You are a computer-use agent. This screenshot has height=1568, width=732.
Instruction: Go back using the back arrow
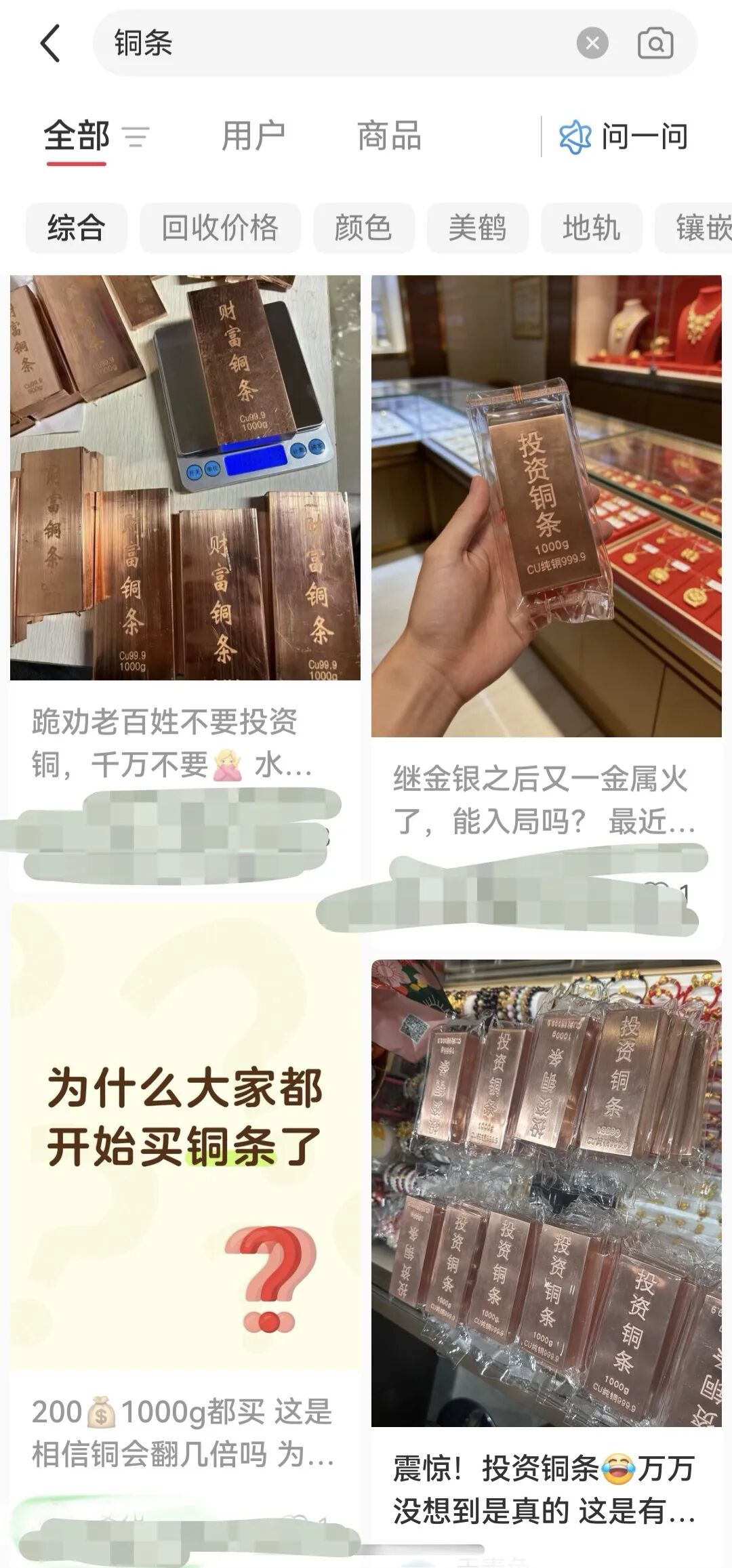pyautogui.click(x=50, y=43)
